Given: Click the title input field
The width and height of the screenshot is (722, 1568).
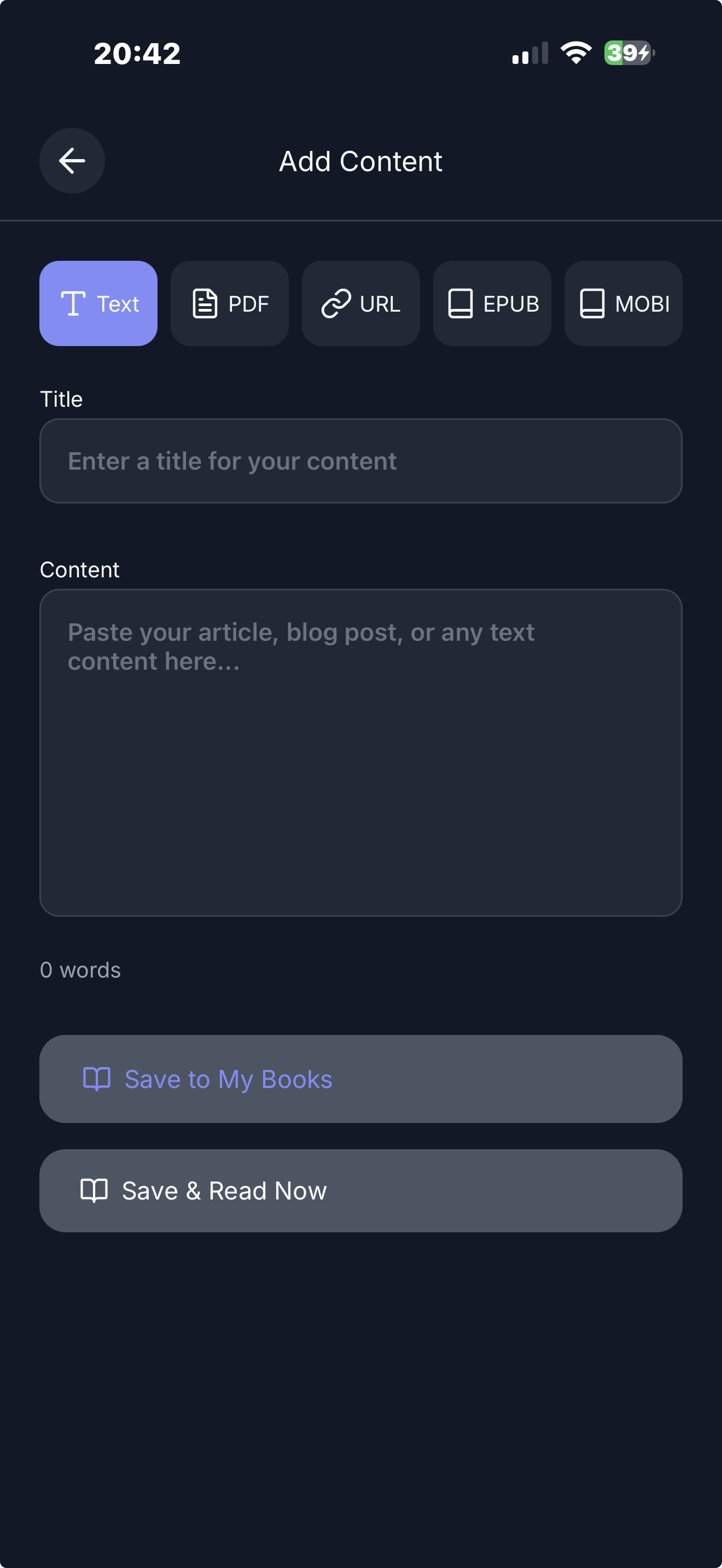Looking at the screenshot, I should point(361,461).
